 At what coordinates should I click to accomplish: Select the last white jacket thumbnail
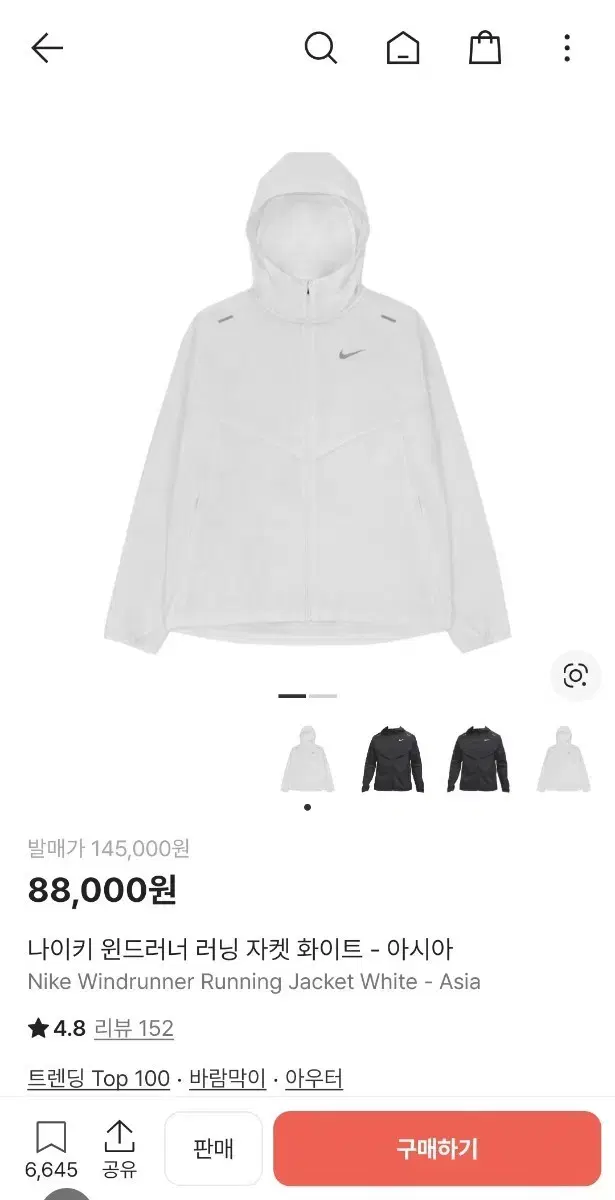tap(564, 759)
